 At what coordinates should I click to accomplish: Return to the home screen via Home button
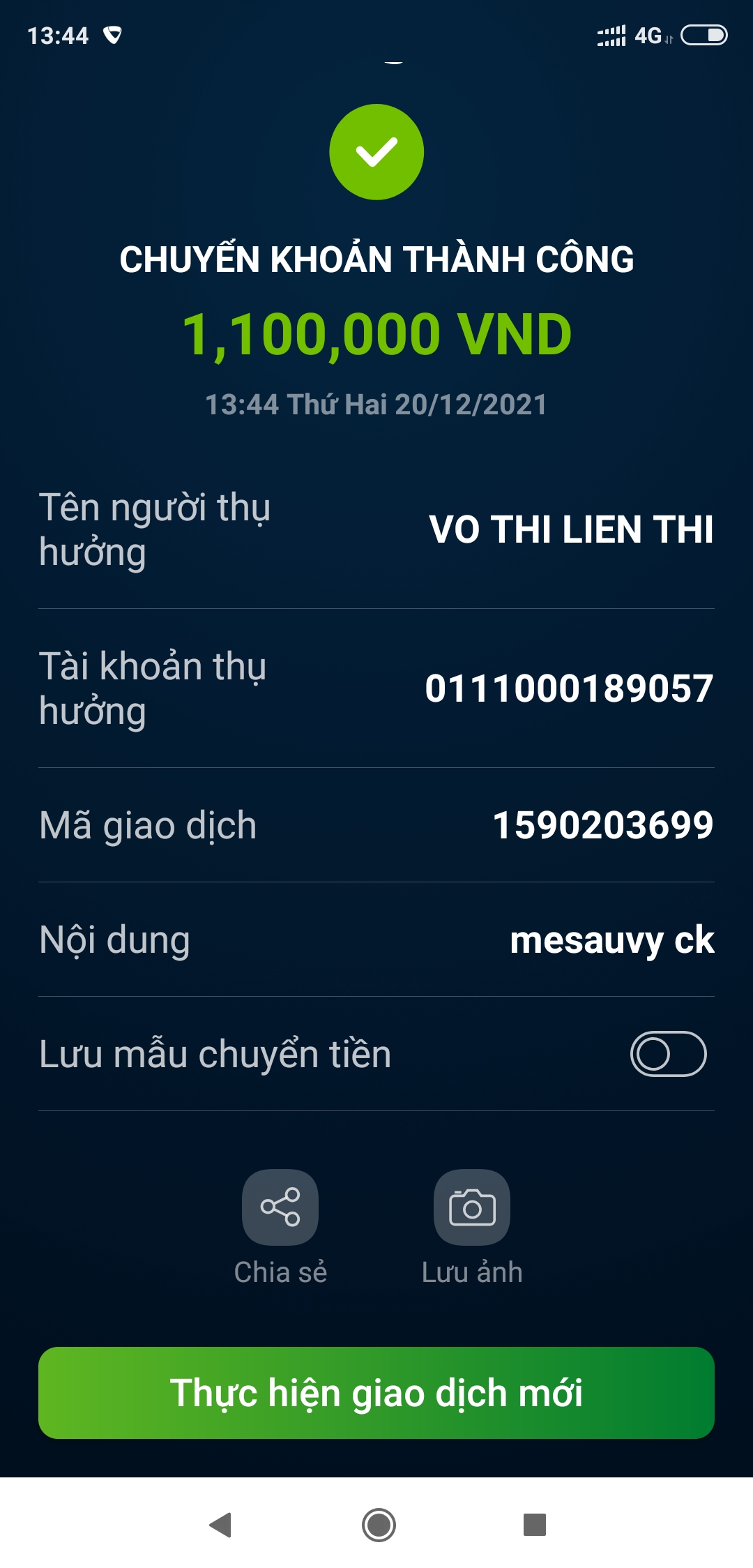coord(379,1525)
